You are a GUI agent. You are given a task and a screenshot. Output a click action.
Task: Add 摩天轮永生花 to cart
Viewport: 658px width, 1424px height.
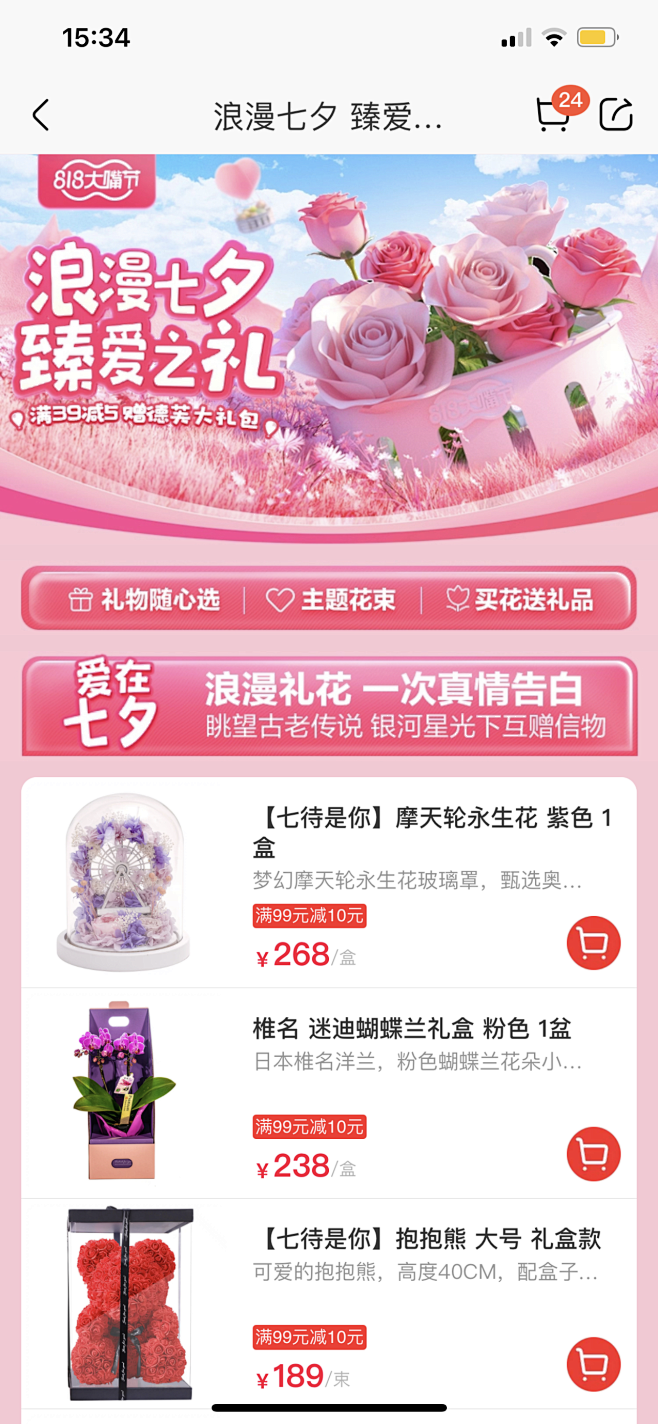pyautogui.click(x=594, y=943)
